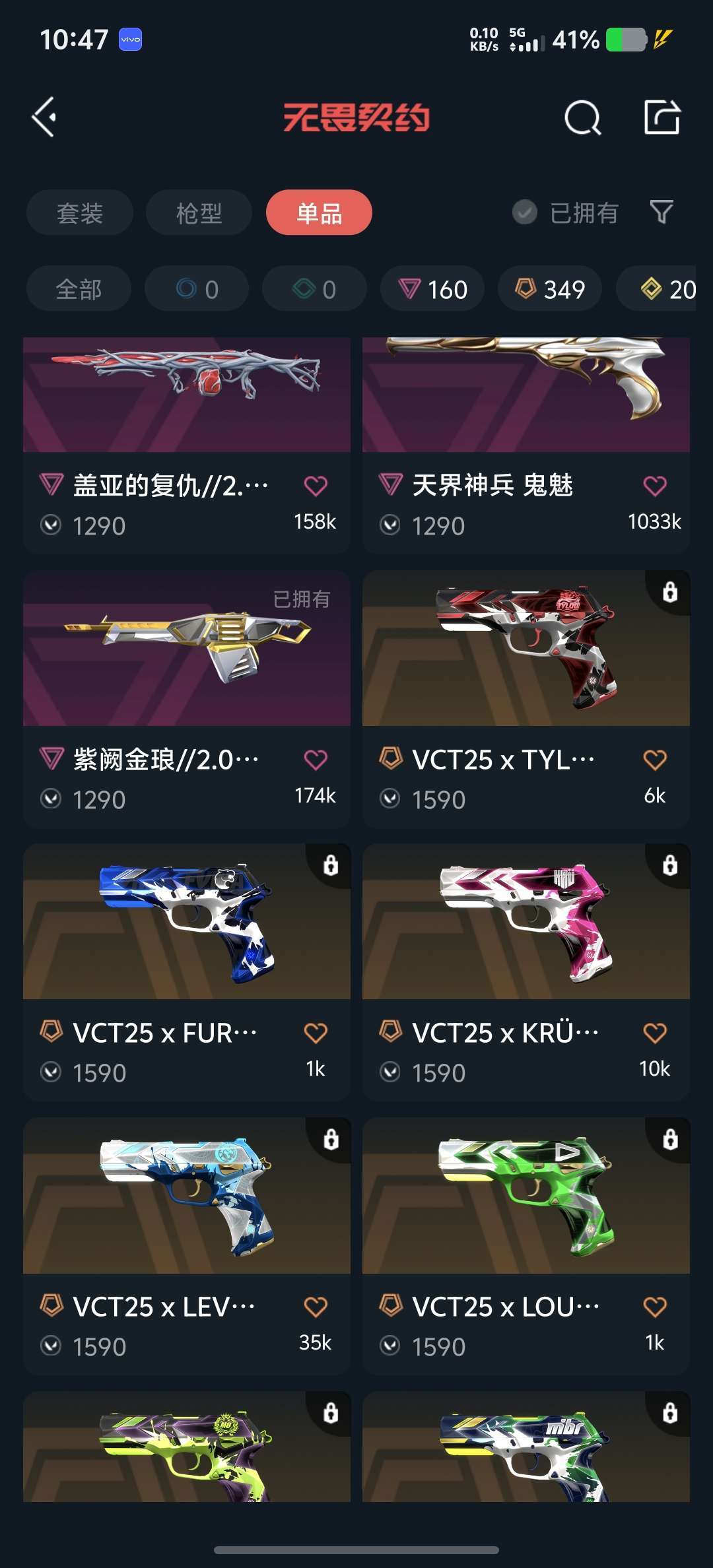
Task: Like the VCT25 x TYL skin
Action: click(x=654, y=760)
